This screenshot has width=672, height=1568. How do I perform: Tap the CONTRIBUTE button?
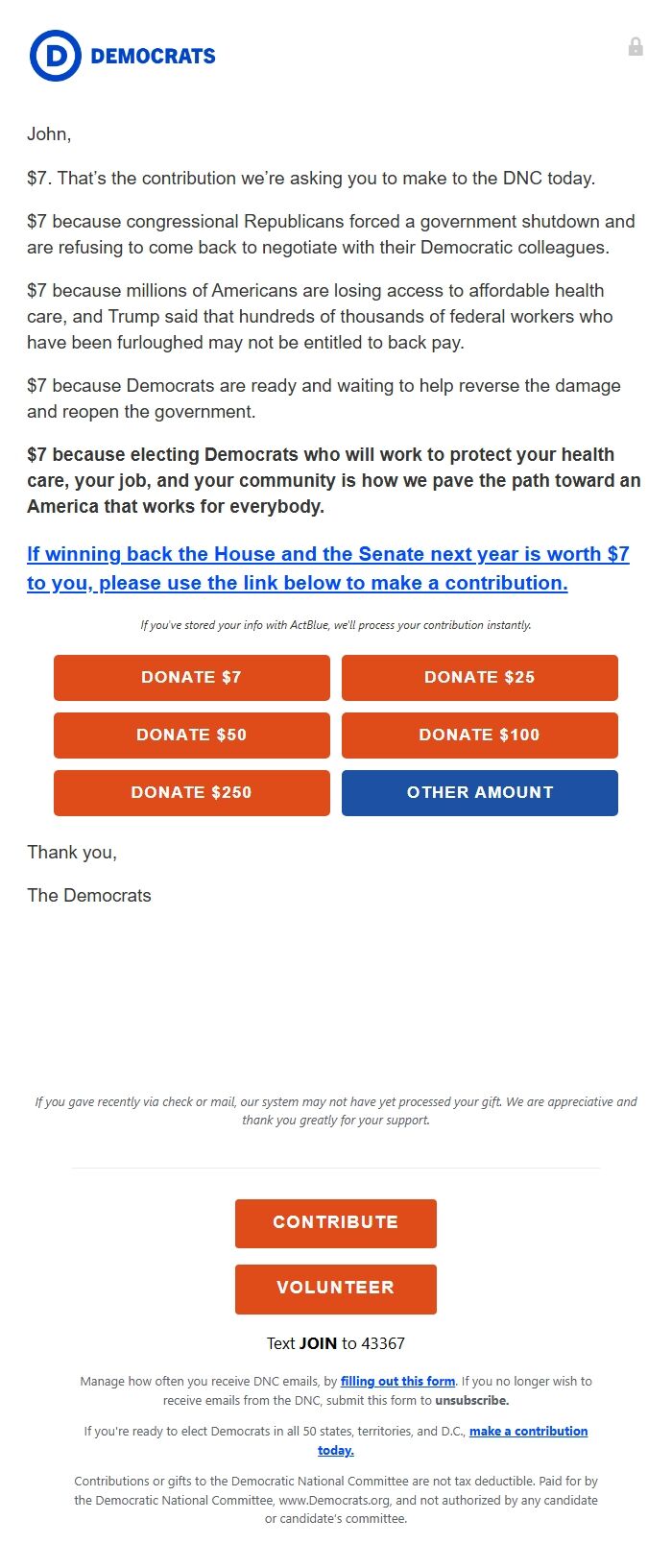[335, 1223]
